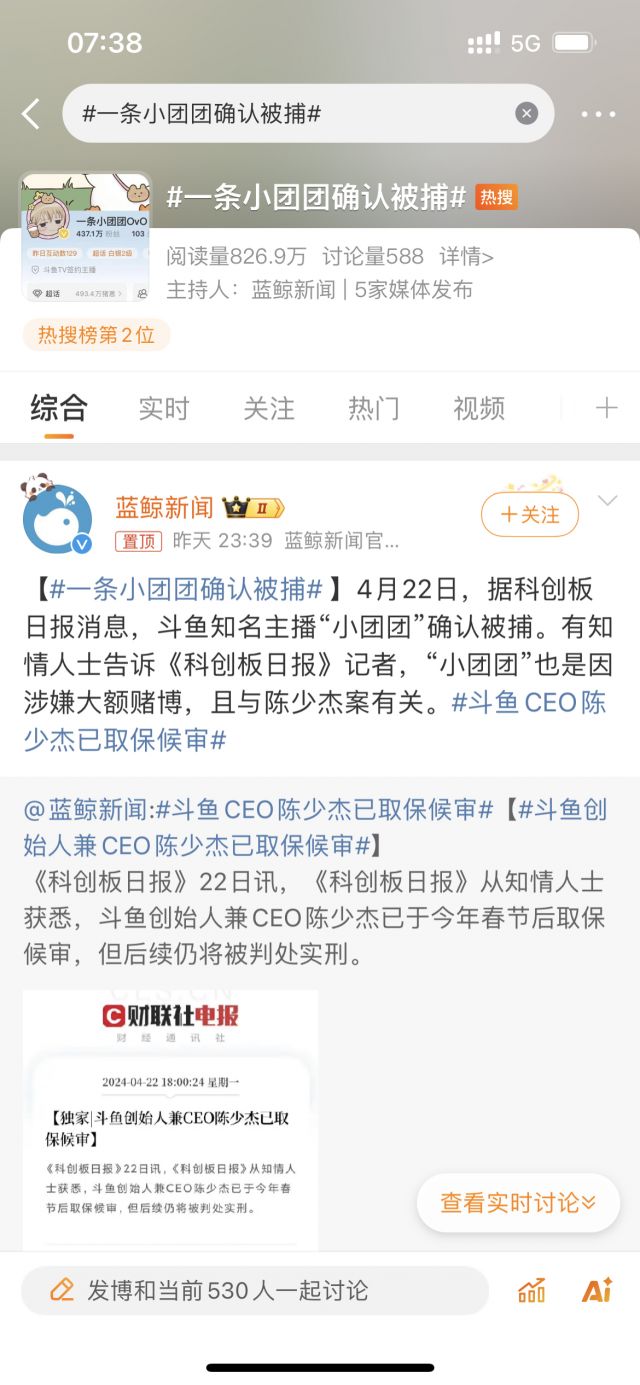The image size is (640, 1385).
Task: Open the 详情 topic details link
Action: coord(466,257)
